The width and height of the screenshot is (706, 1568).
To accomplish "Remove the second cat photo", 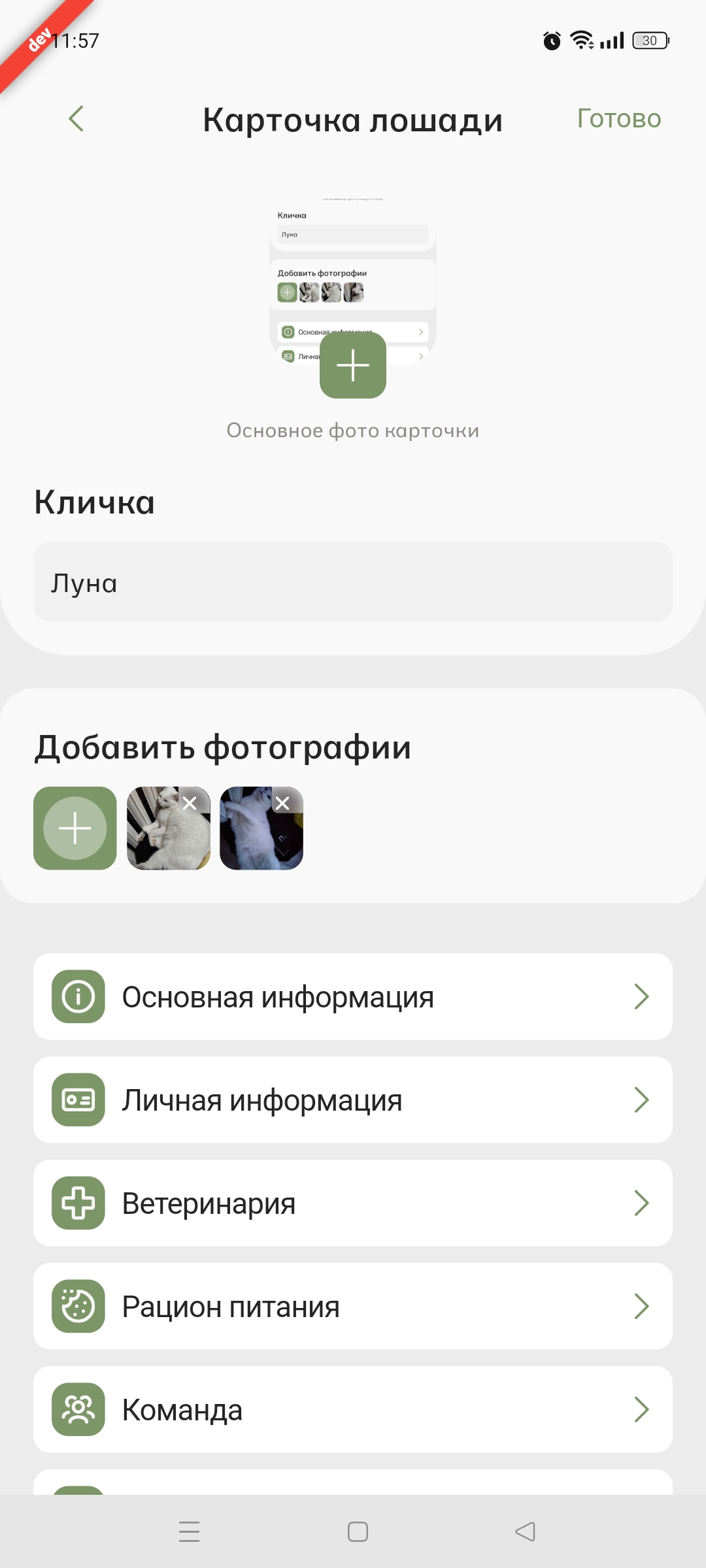I will tap(282, 804).
